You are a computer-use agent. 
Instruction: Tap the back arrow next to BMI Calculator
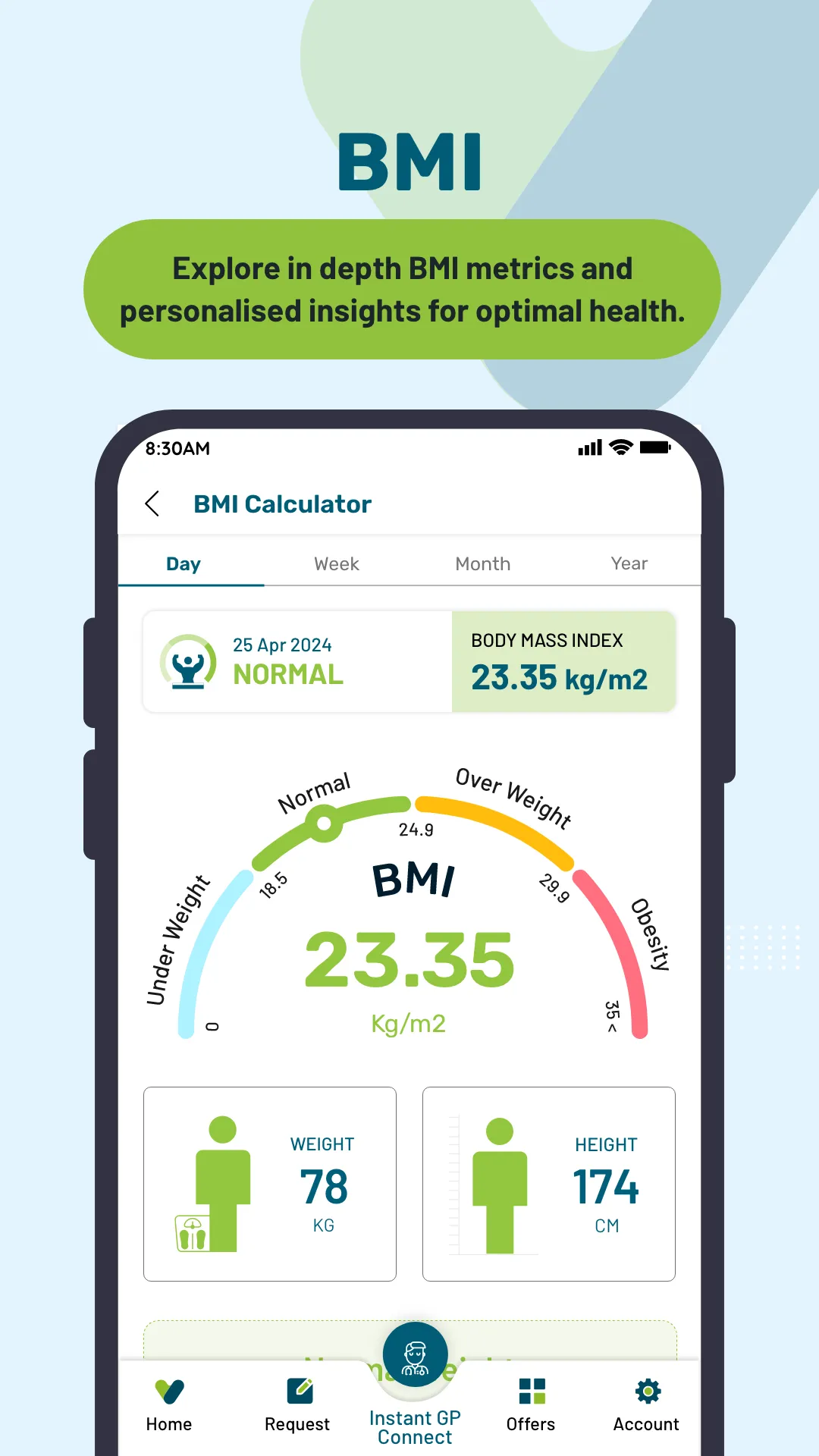(153, 504)
